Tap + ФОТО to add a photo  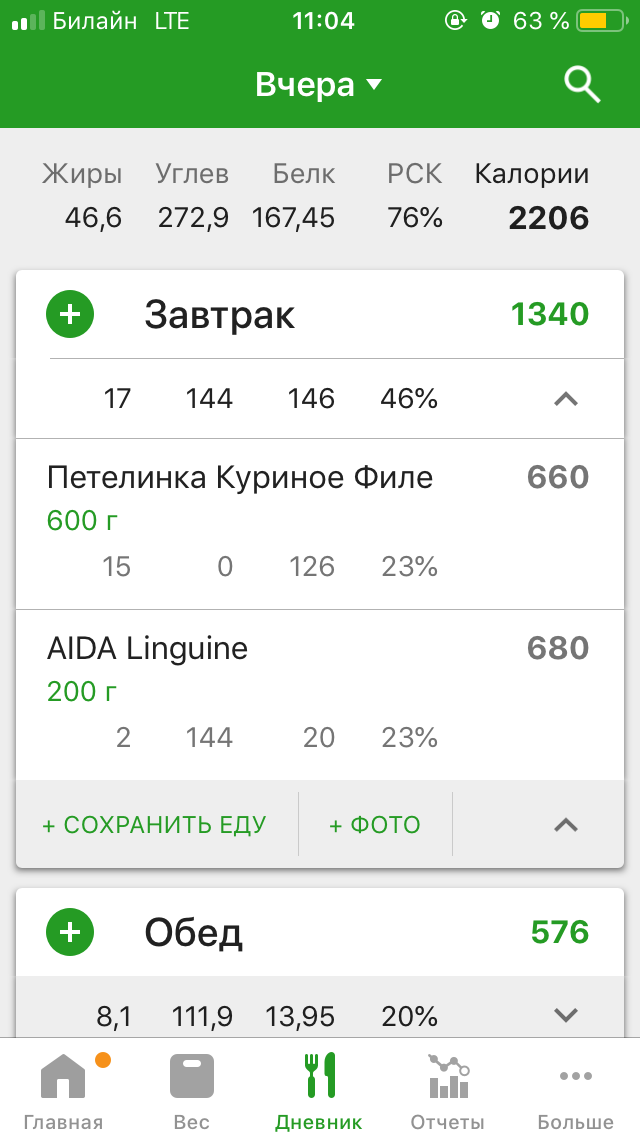375,825
